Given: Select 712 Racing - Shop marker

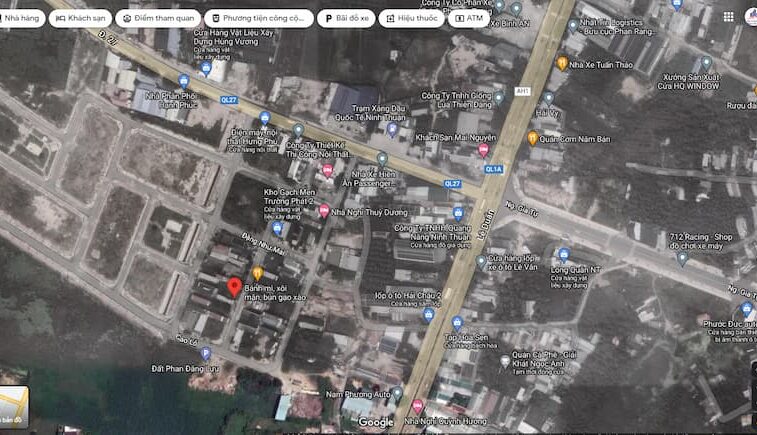Looking at the screenshot, I should click(x=682, y=258).
